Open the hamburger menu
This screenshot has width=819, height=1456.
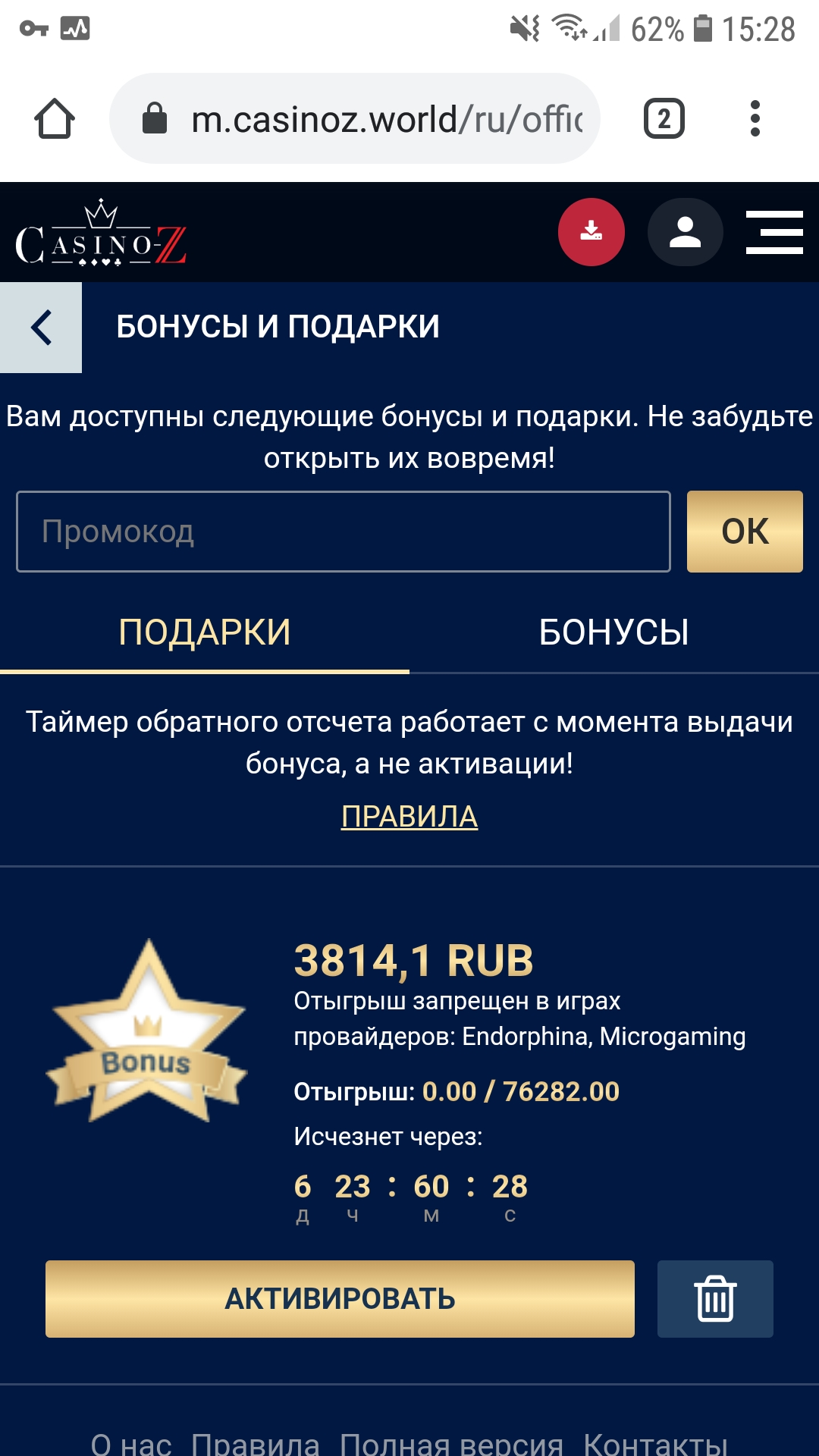pyautogui.click(x=774, y=234)
